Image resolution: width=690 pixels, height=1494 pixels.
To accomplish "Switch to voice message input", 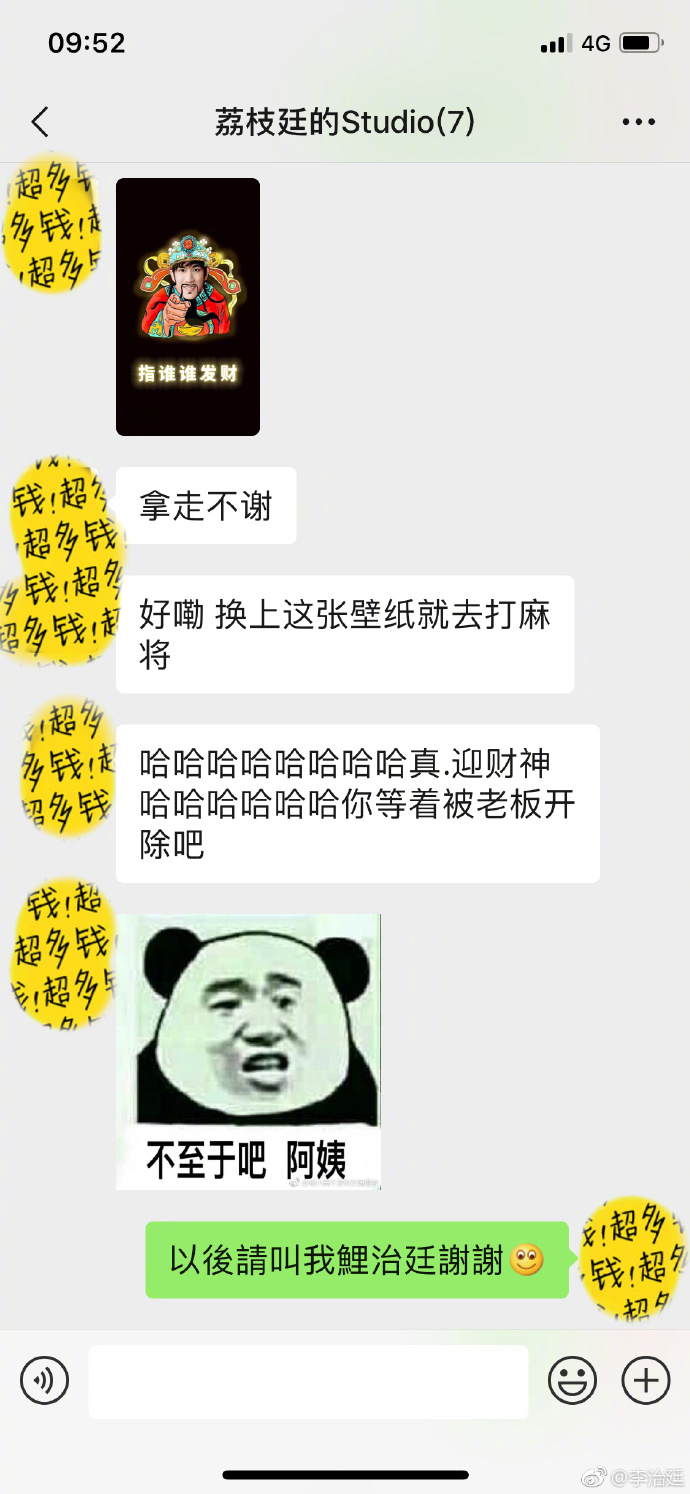I will click(45, 1381).
